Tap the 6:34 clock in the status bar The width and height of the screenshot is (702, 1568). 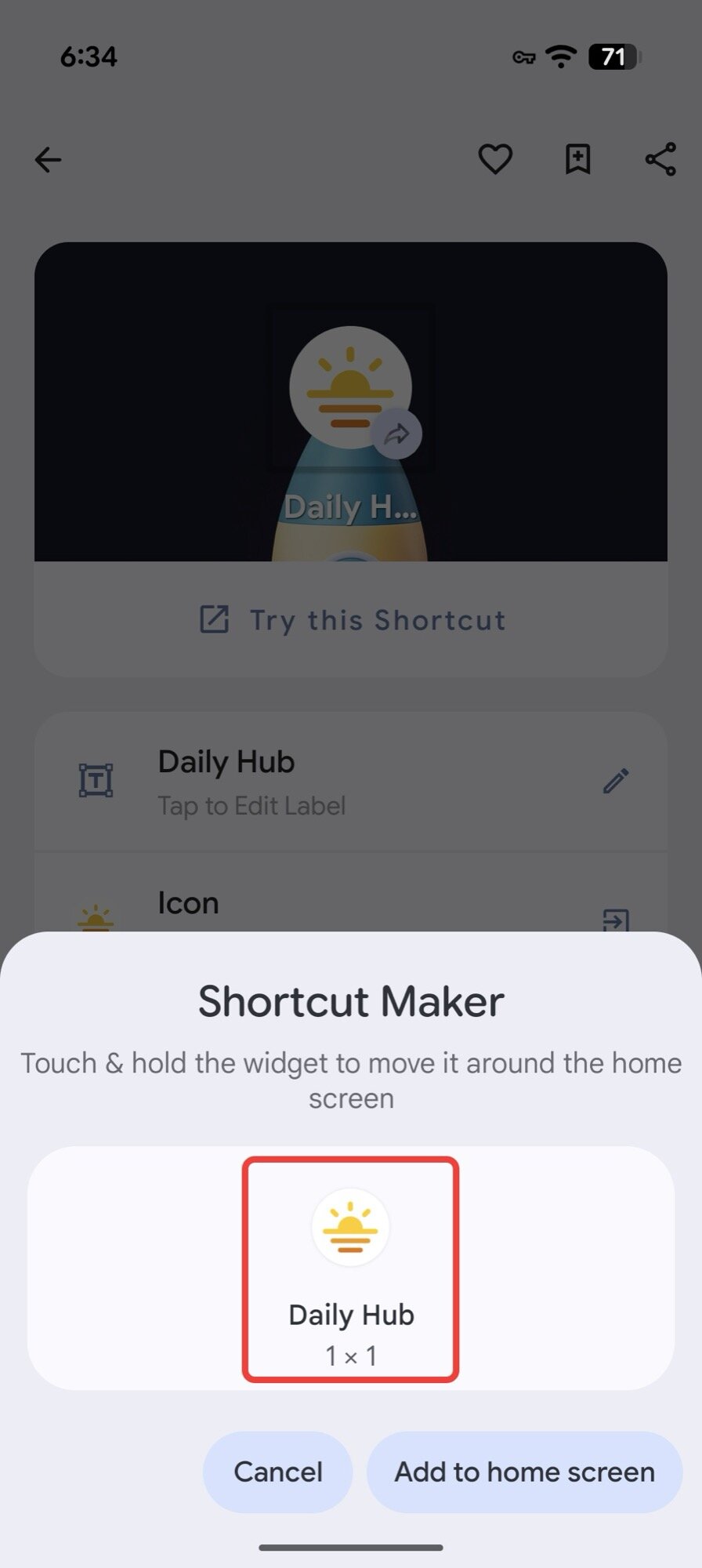point(89,55)
